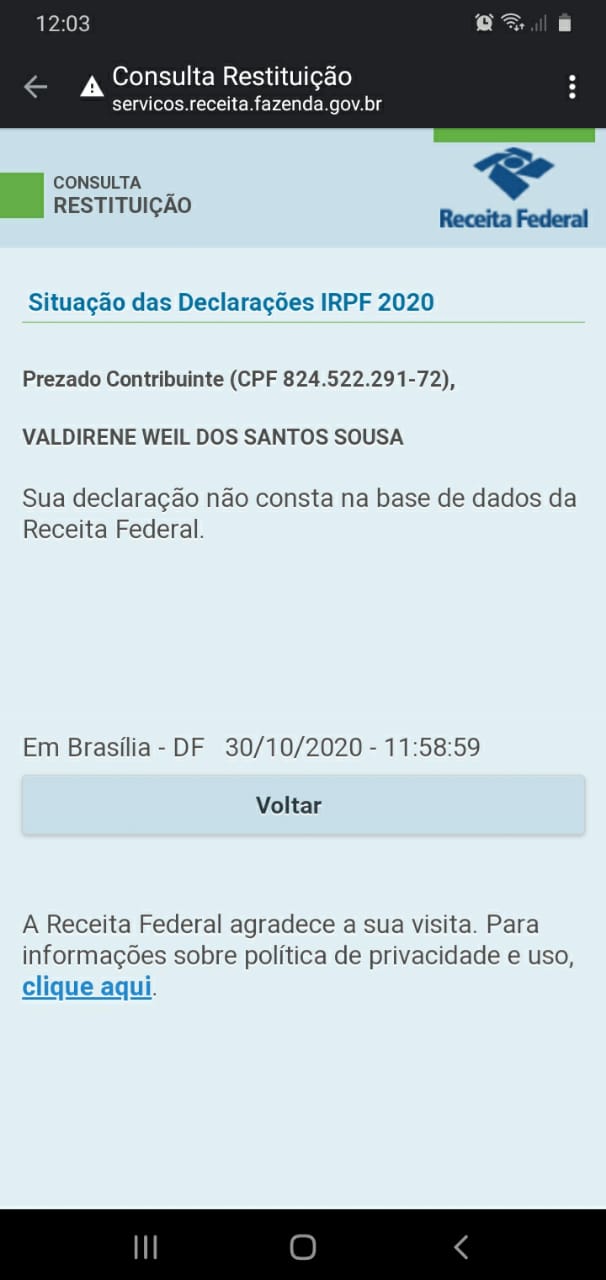Image resolution: width=606 pixels, height=1280 pixels.
Task: View site security warning icon info
Action: tap(92, 88)
